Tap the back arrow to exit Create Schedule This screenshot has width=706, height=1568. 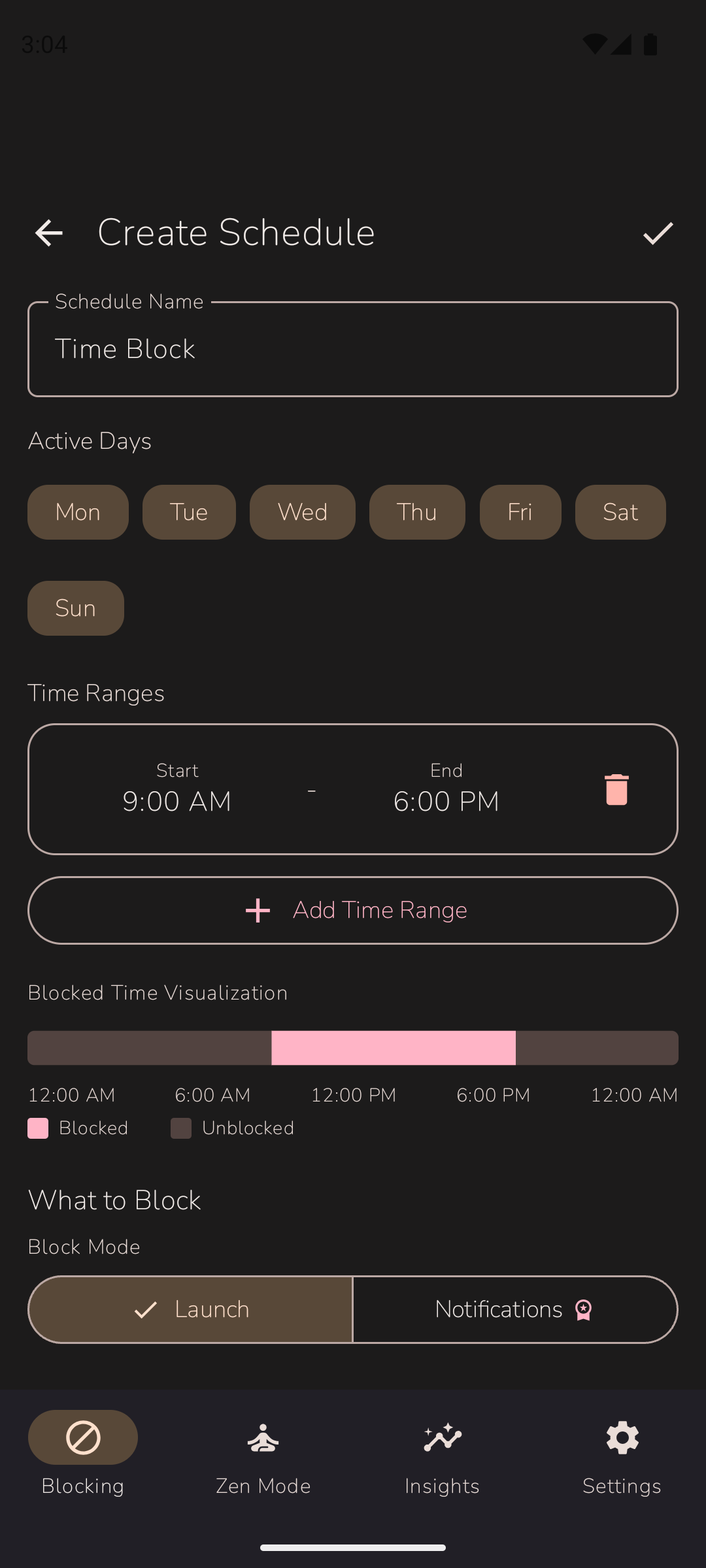pyautogui.click(x=48, y=233)
